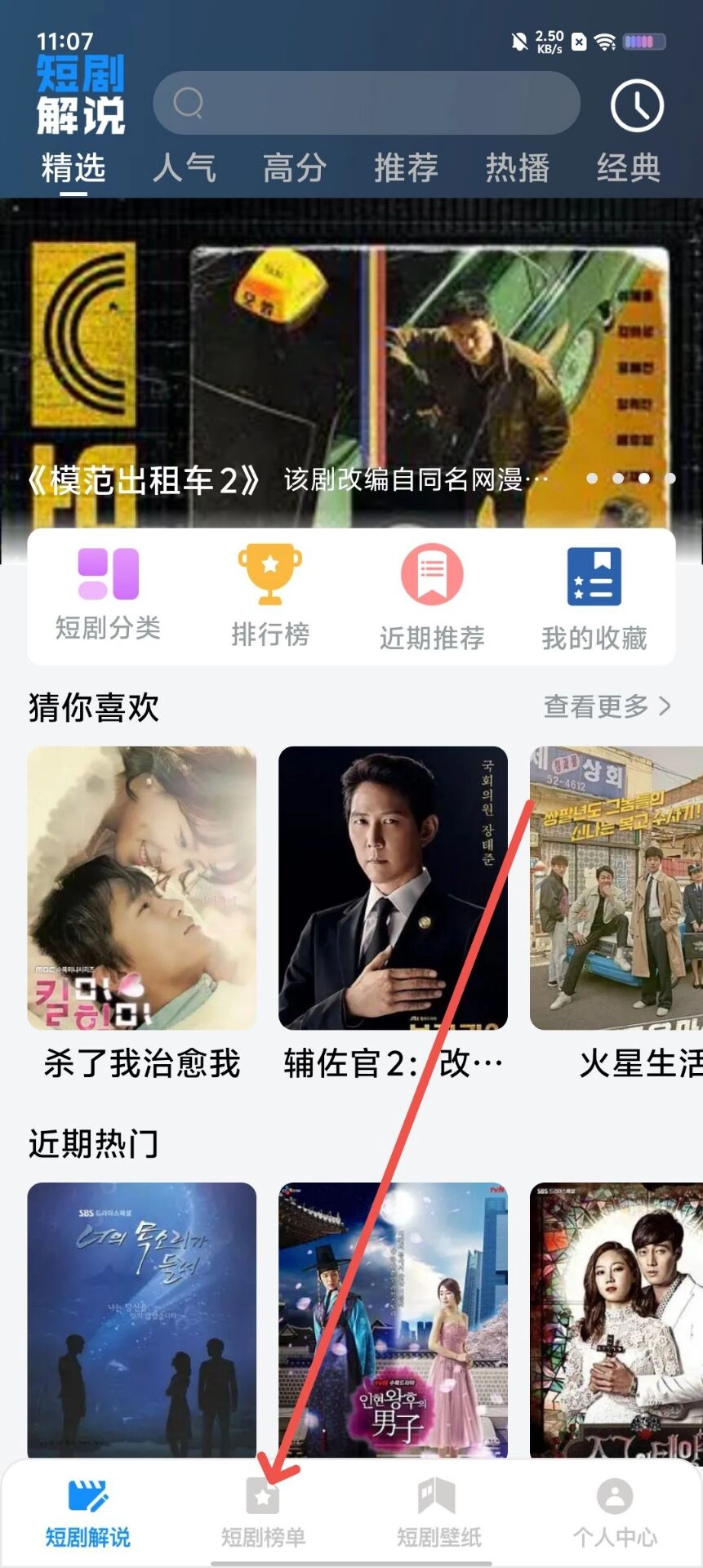Switch to the 人气 tab
This screenshot has width=703, height=1568.
pos(185,168)
